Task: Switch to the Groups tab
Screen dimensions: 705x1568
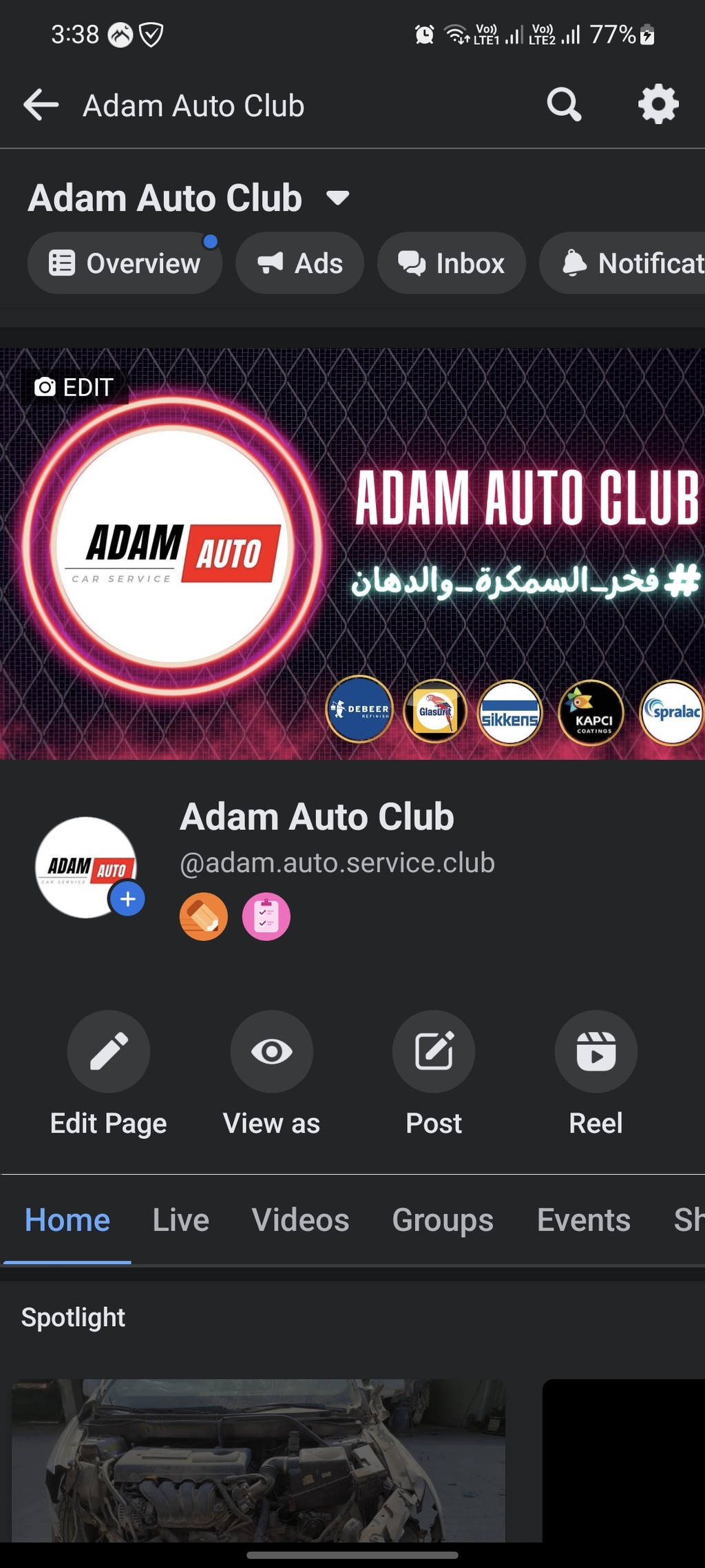Action: (443, 1220)
